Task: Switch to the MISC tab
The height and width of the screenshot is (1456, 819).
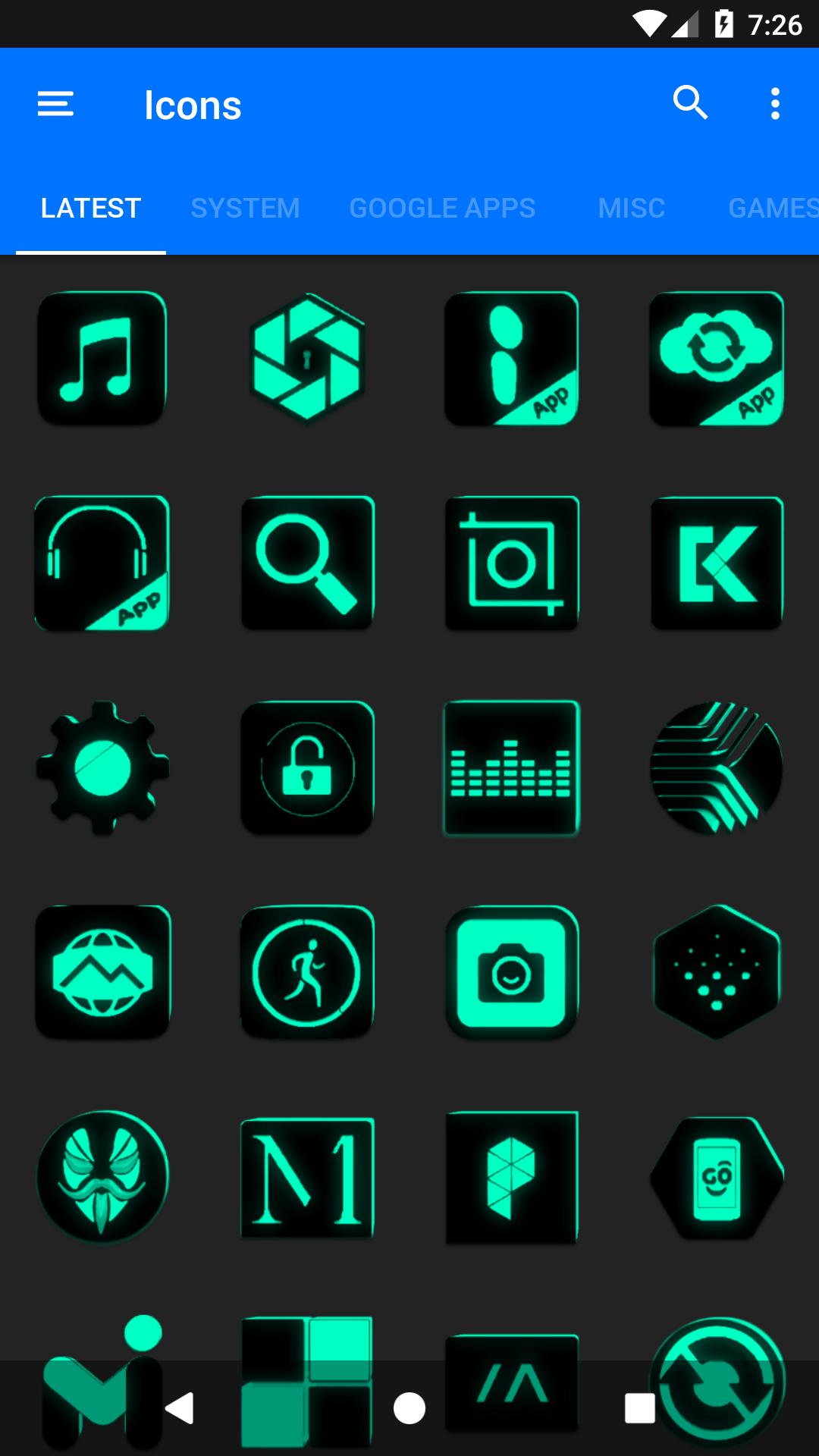Action: tap(631, 208)
